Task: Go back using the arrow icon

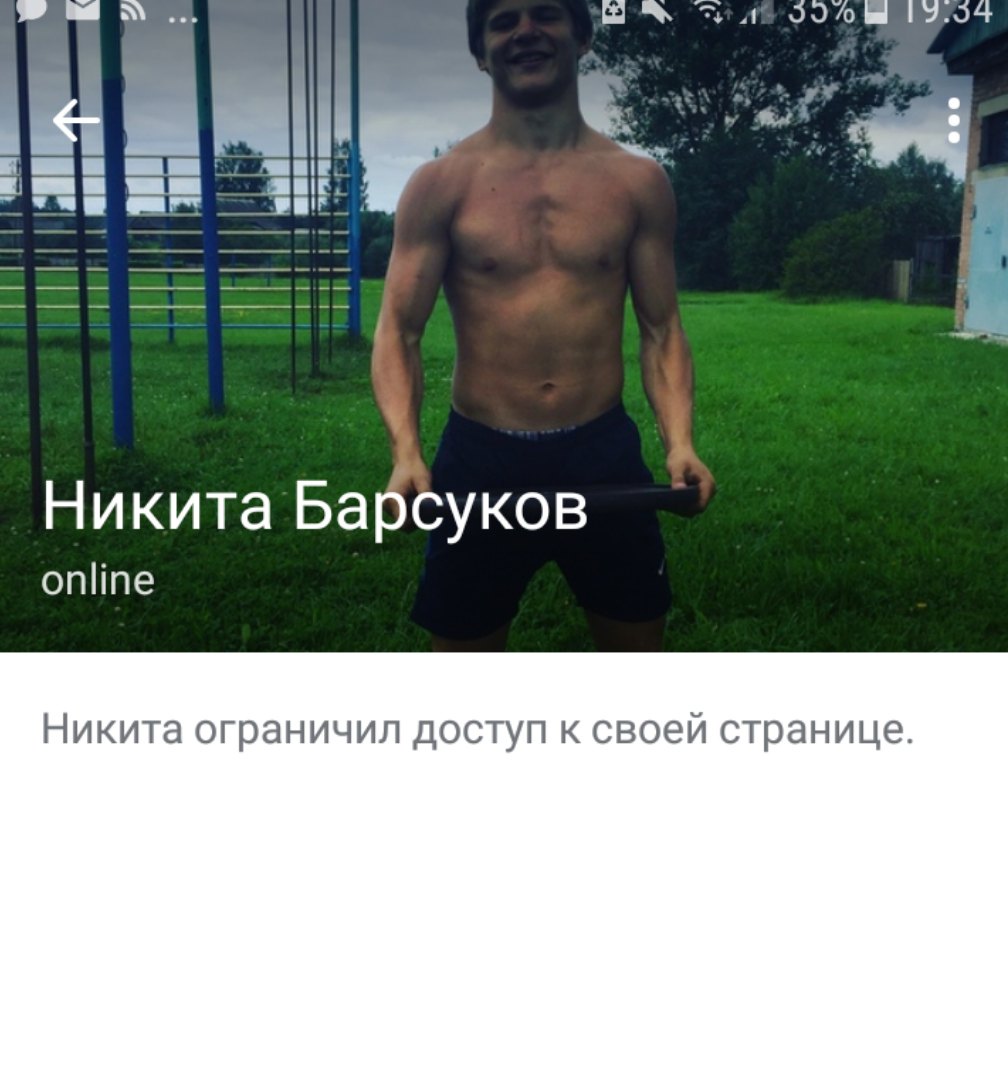Action: click(76, 121)
